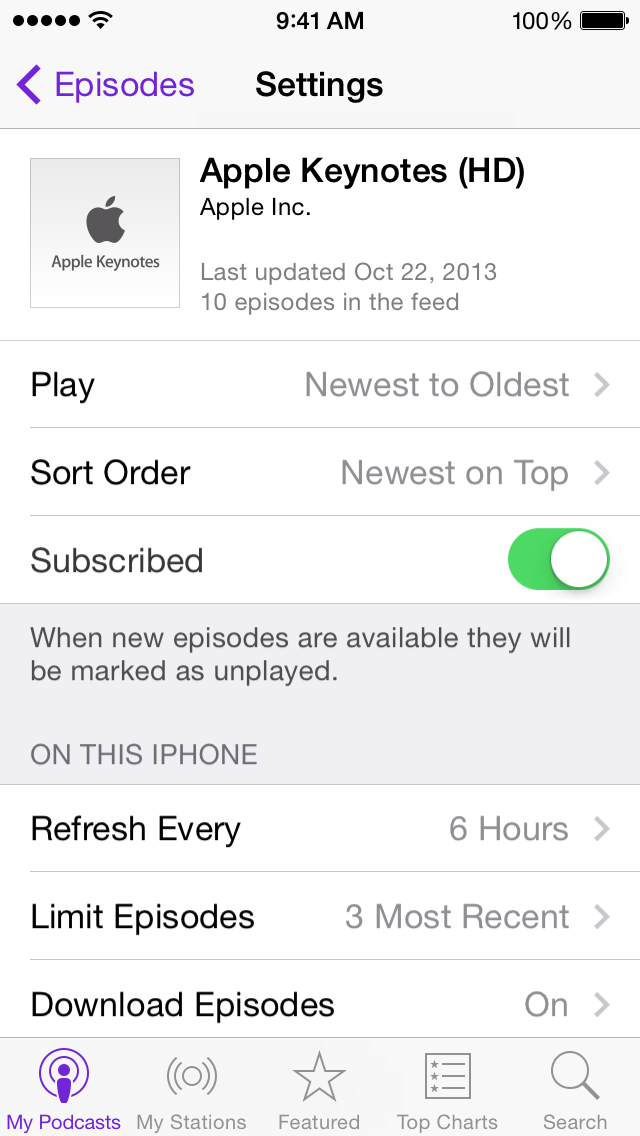The width and height of the screenshot is (640, 1136).
Task: Open the Featured tab
Action: (319, 1089)
